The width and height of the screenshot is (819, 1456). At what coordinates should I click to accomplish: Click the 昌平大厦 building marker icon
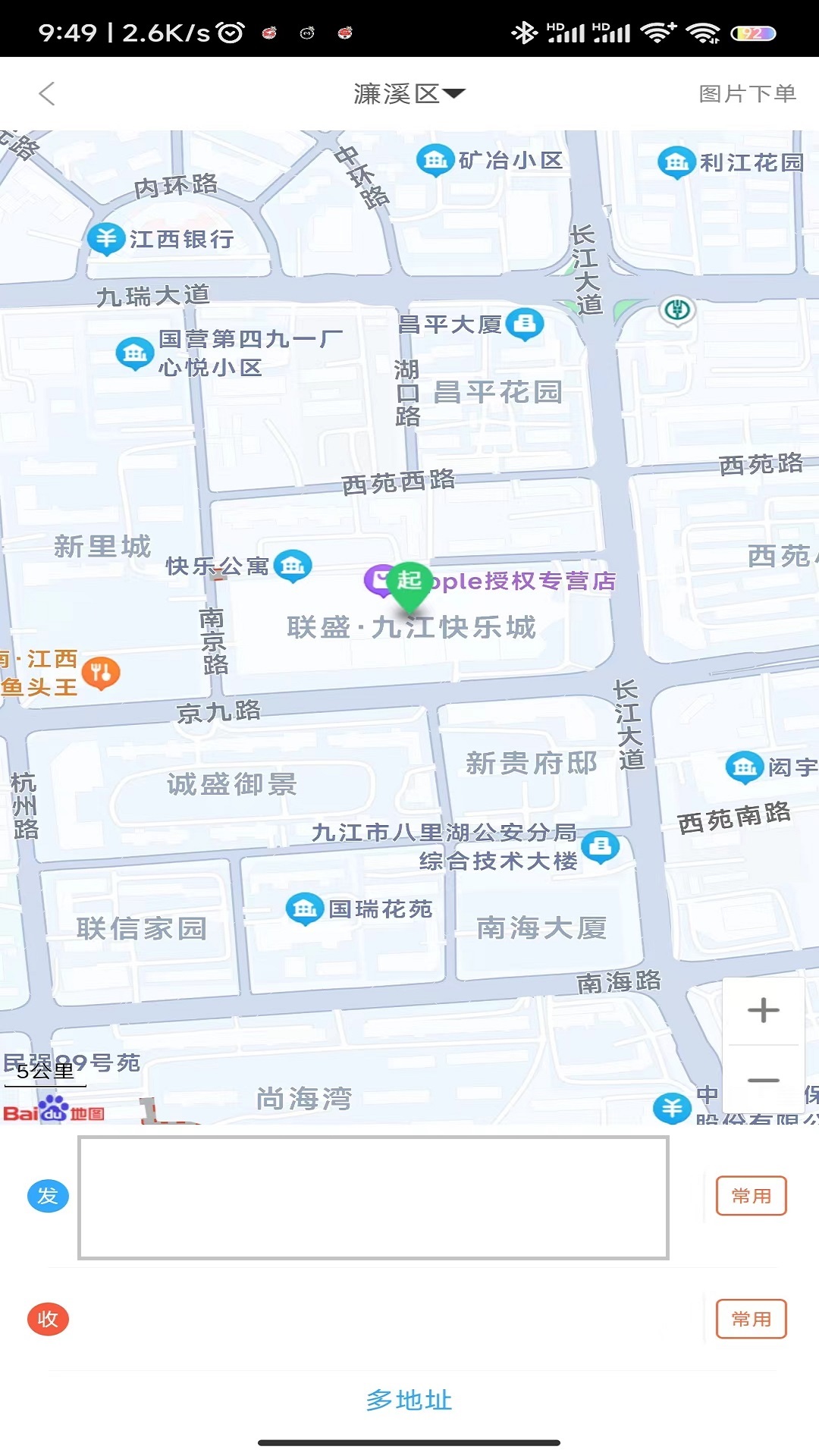(x=524, y=322)
